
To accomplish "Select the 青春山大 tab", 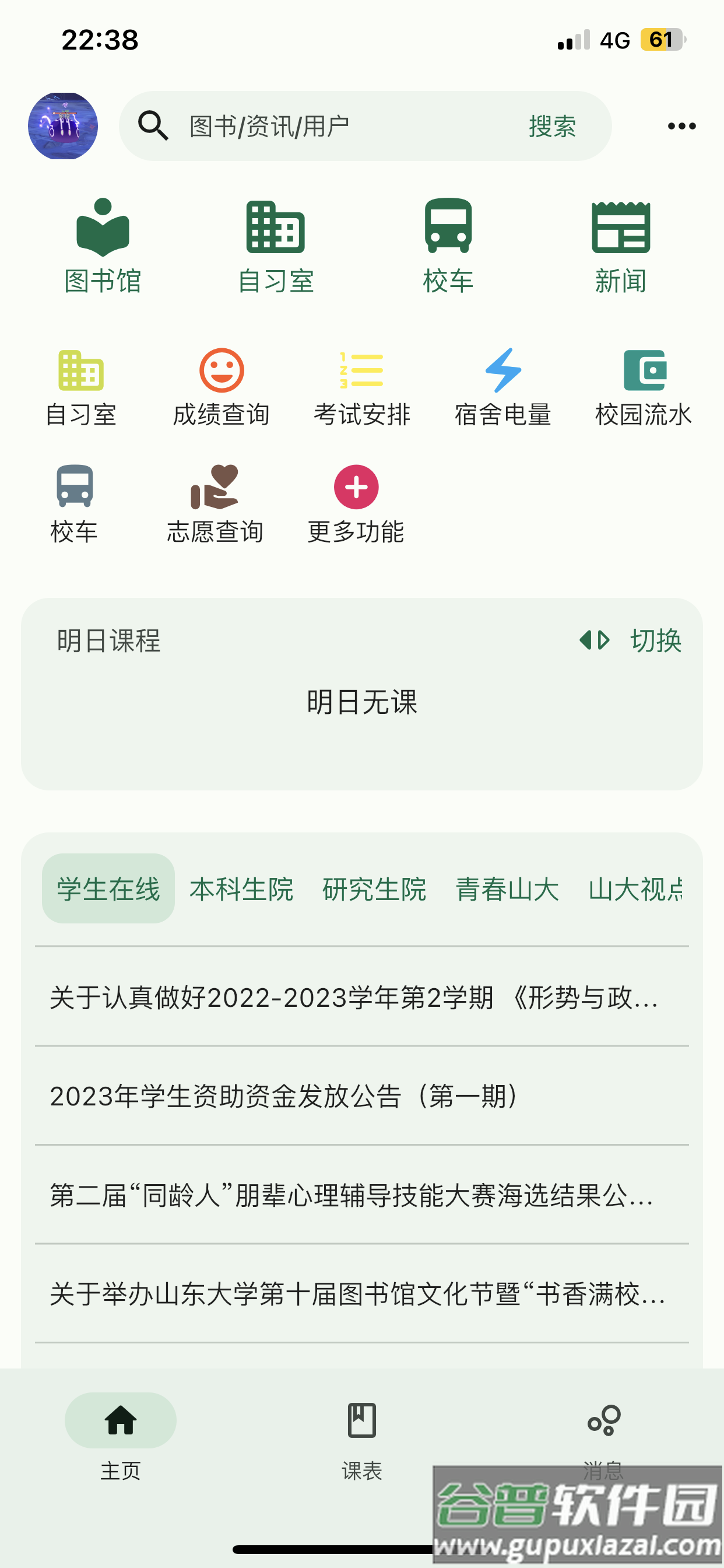I will point(507,888).
